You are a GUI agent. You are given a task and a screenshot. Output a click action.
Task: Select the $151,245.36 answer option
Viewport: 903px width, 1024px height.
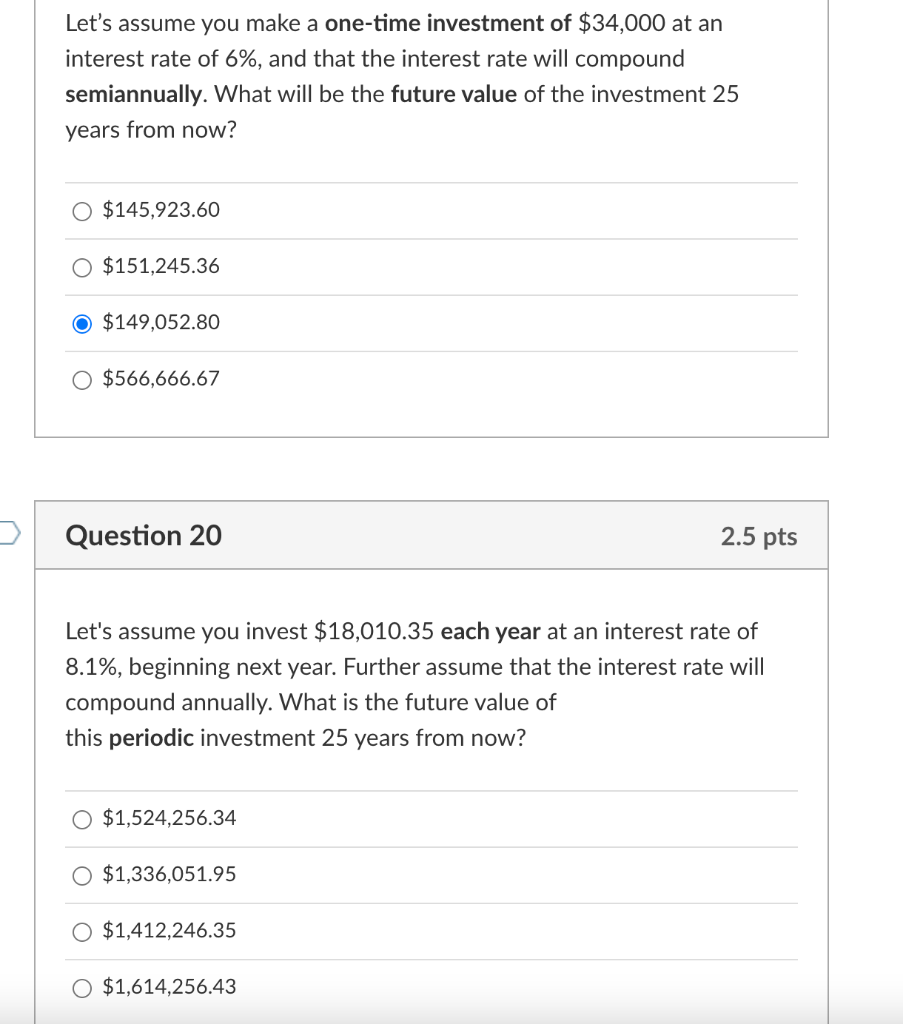(81, 267)
